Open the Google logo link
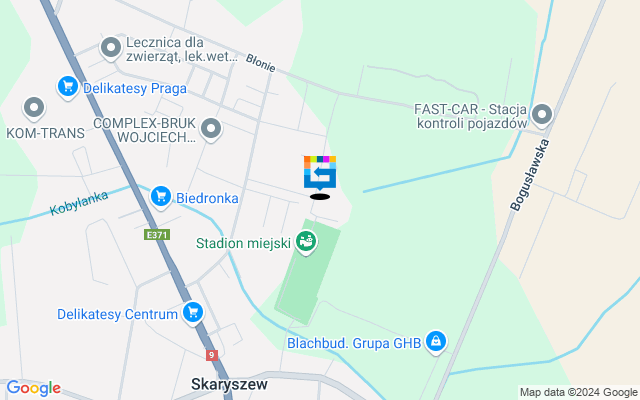Screen dimensions: 640x400 tap(33, 388)
